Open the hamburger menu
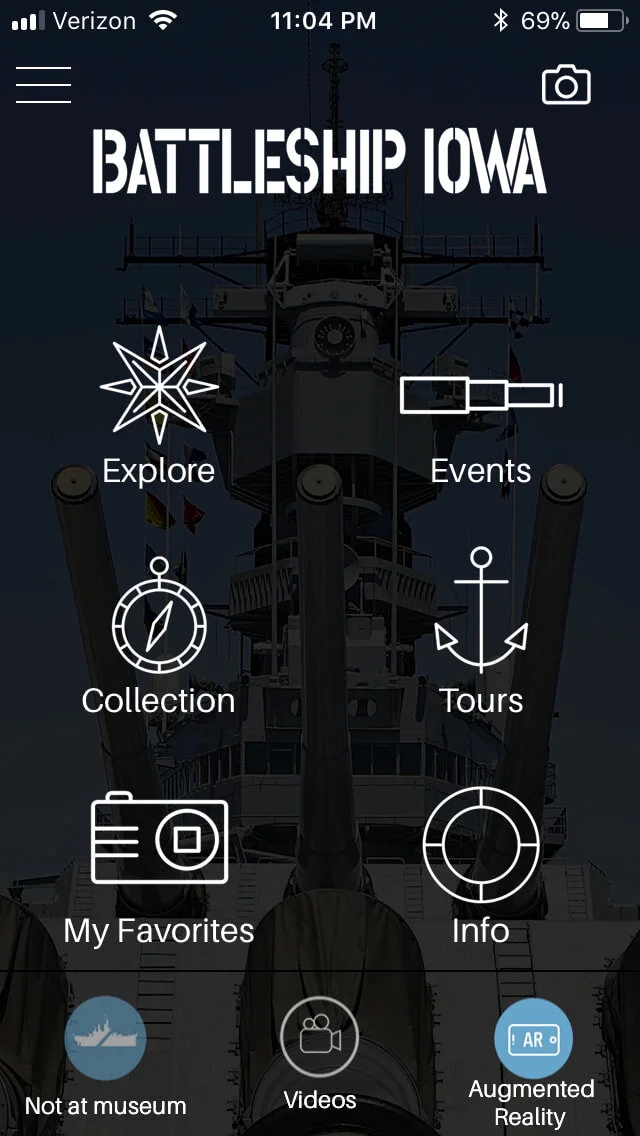The image size is (640, 1136). pos(43,85)
